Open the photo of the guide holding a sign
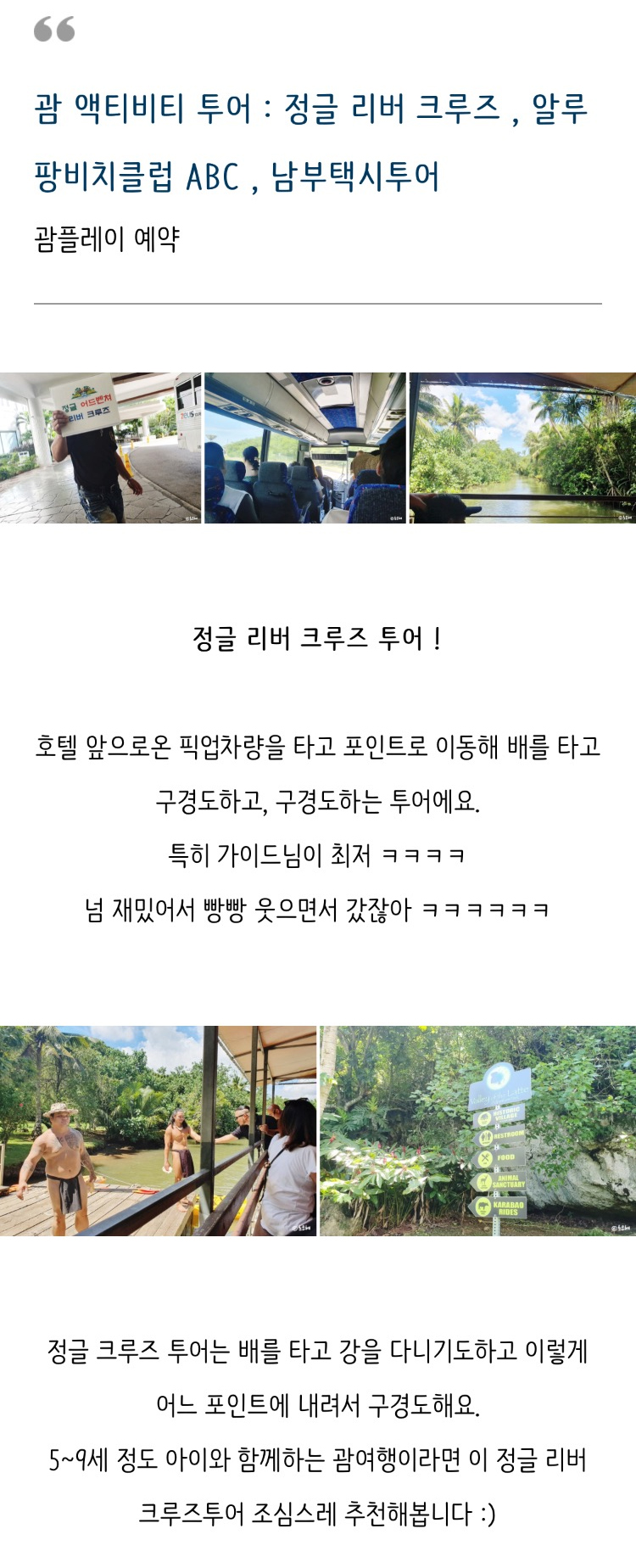636x1568 pixels. [x=100, y=447]
